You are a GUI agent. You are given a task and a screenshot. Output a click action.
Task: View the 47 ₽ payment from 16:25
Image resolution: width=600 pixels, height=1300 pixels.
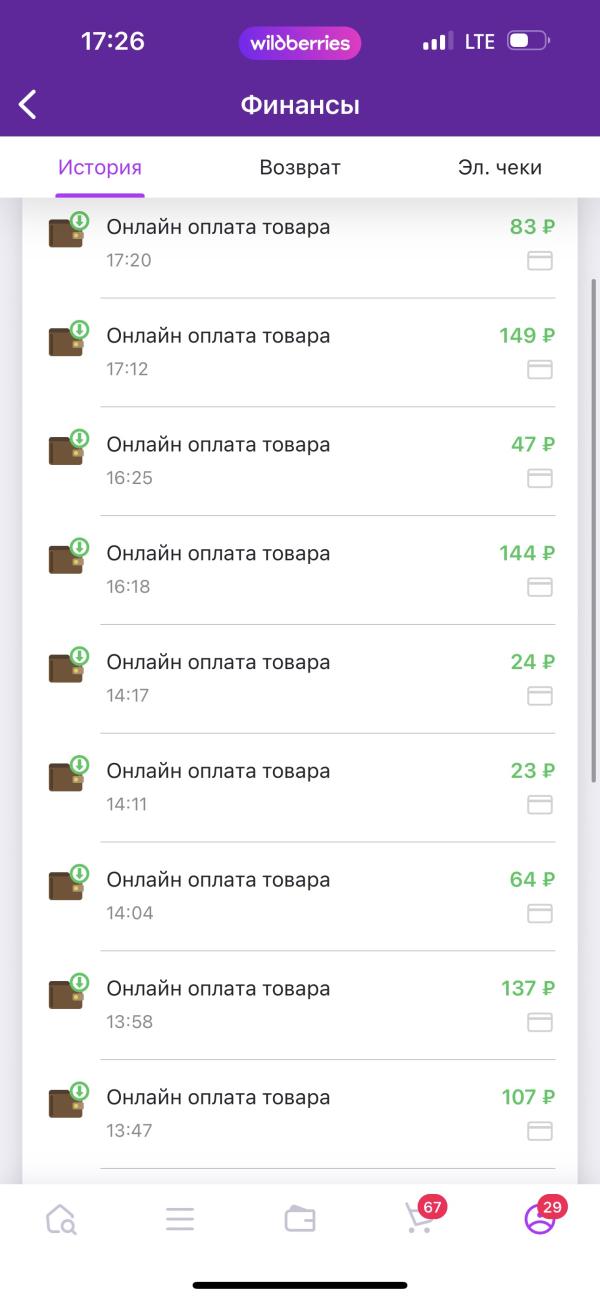point(300,461)
